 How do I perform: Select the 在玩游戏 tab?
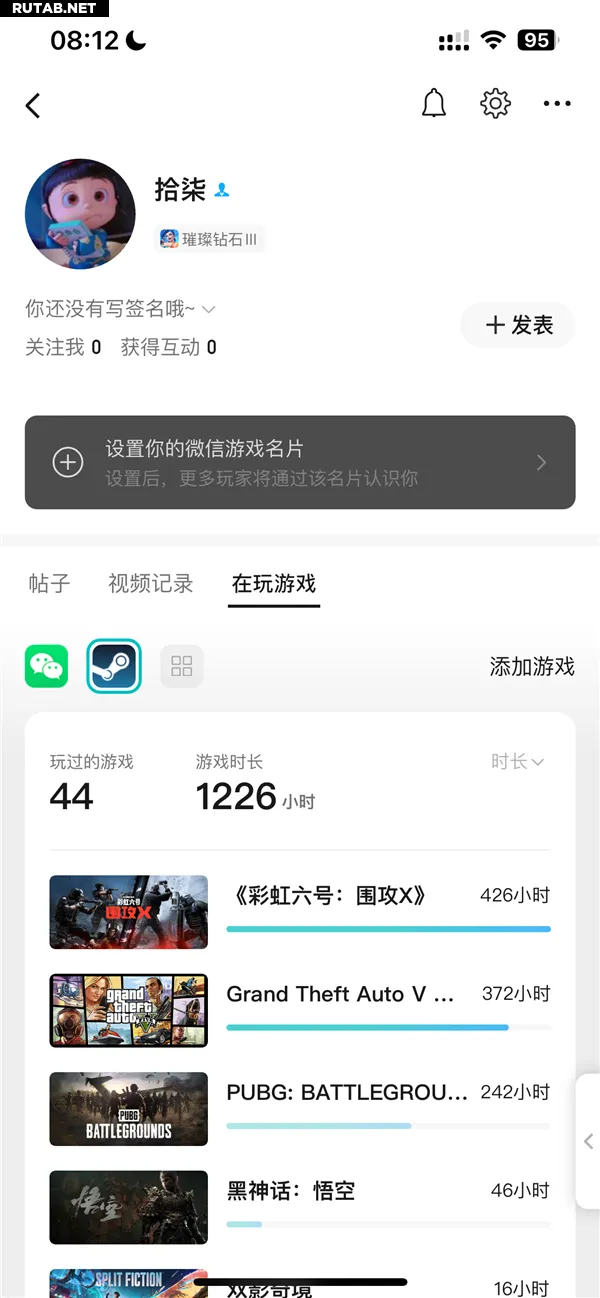[274, 583]
